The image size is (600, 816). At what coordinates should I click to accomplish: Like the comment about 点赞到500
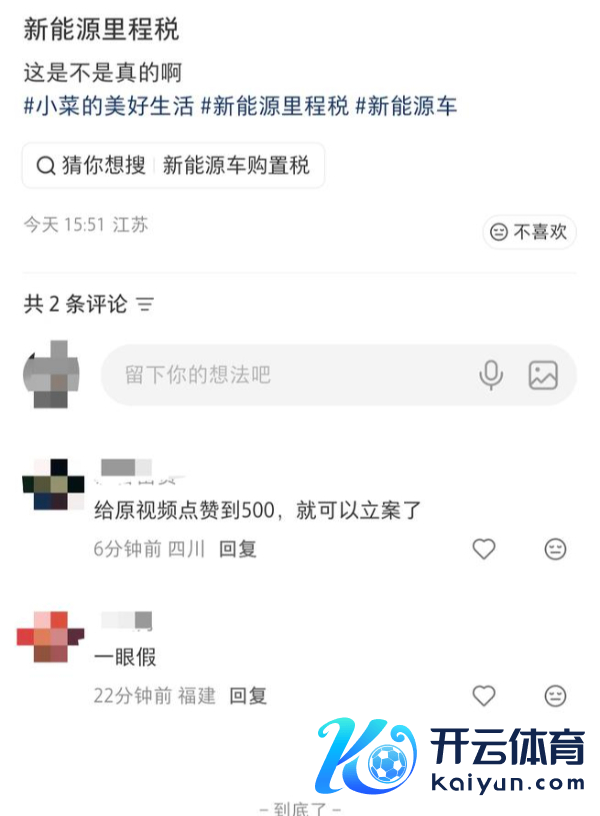(484, 548)
